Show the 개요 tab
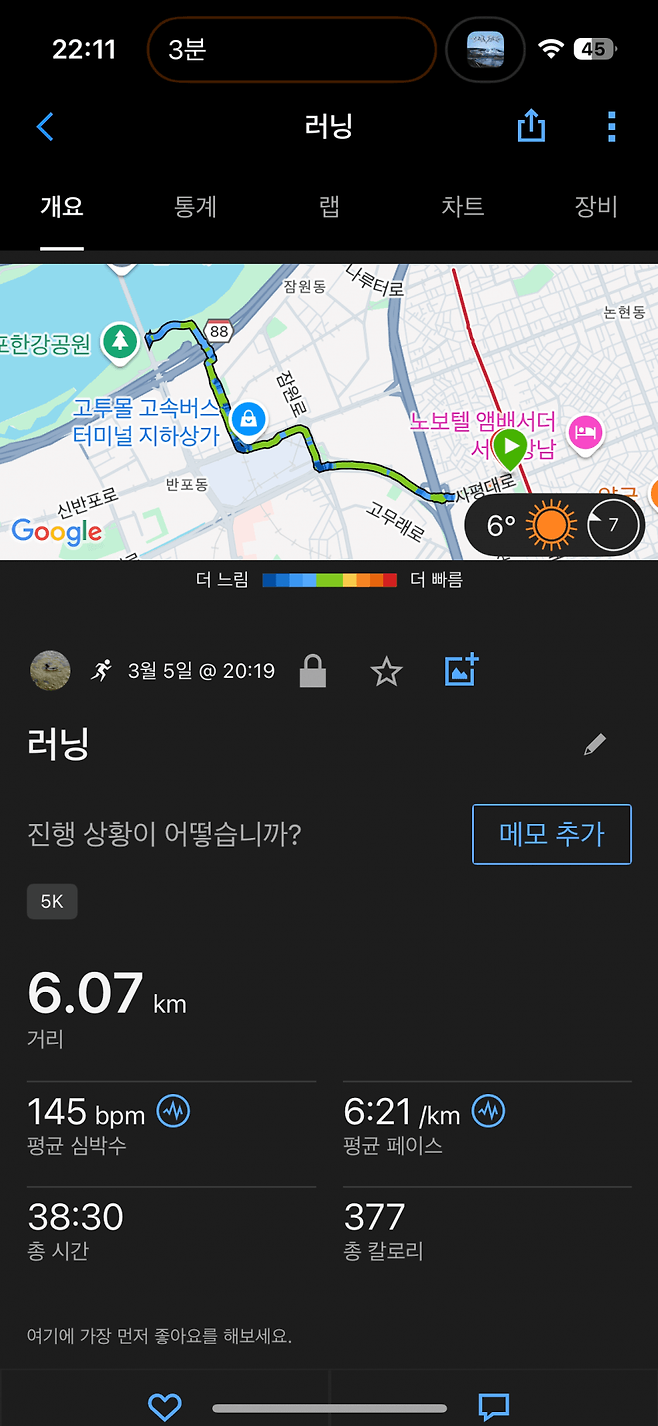Image resolution: width=658 pixels, height=1426 pixels. [62, 207]
